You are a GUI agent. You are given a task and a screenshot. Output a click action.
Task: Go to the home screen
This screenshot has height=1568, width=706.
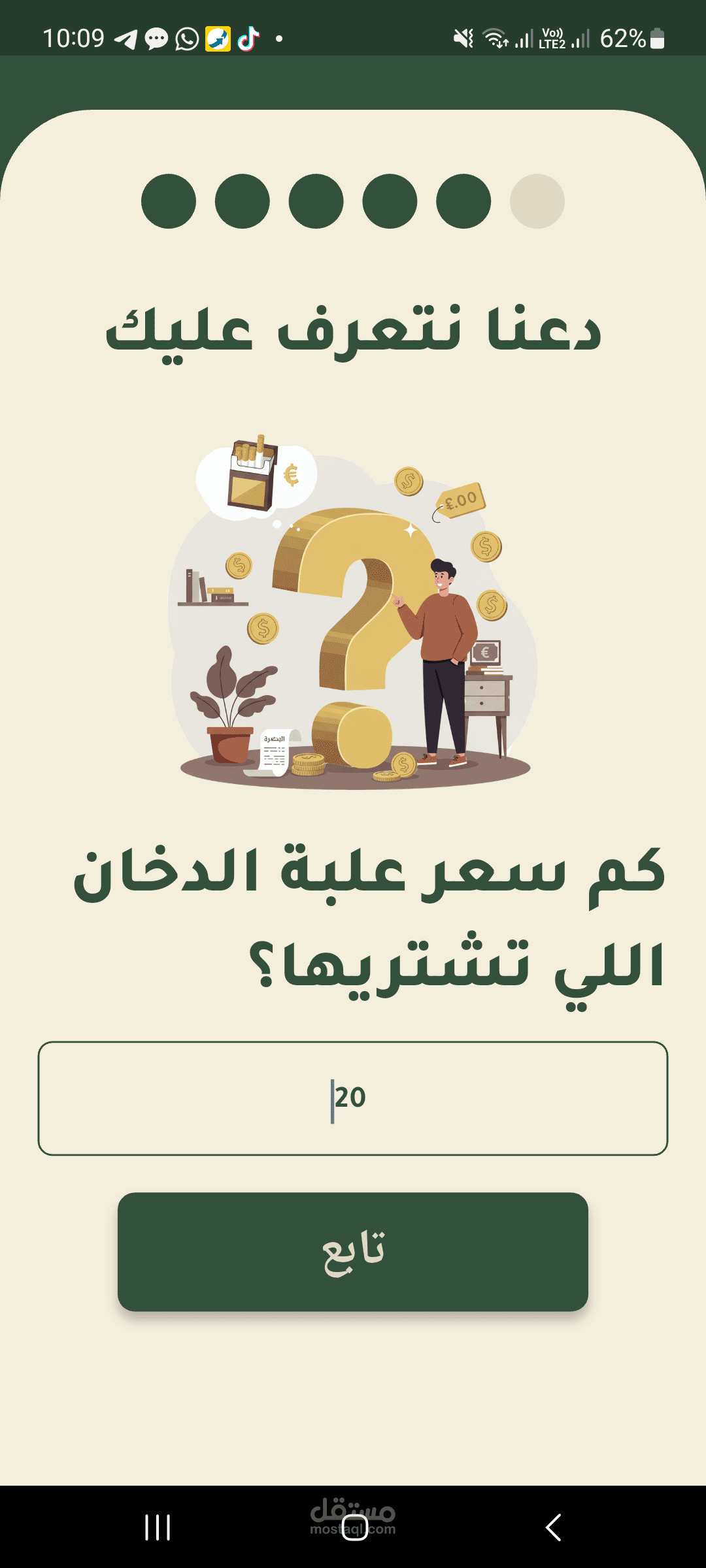[x=354, y=1527]
